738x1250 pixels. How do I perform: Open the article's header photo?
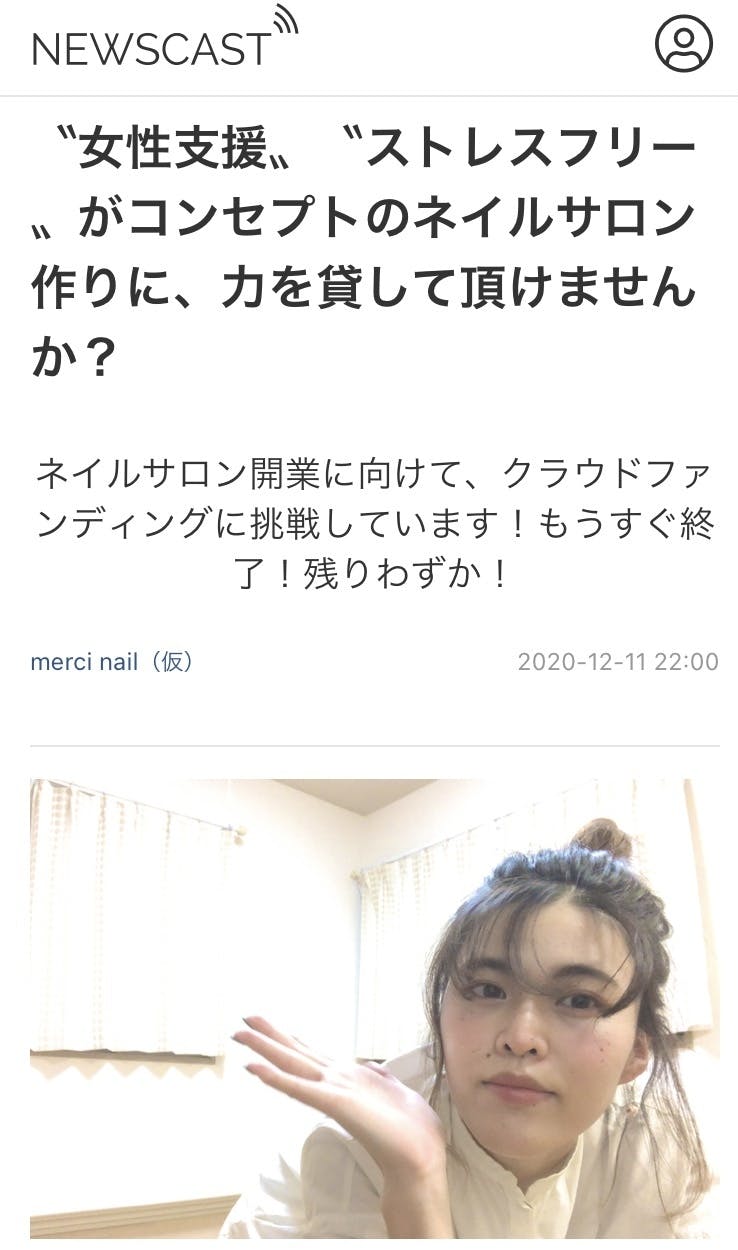[x=374, y=1008]
